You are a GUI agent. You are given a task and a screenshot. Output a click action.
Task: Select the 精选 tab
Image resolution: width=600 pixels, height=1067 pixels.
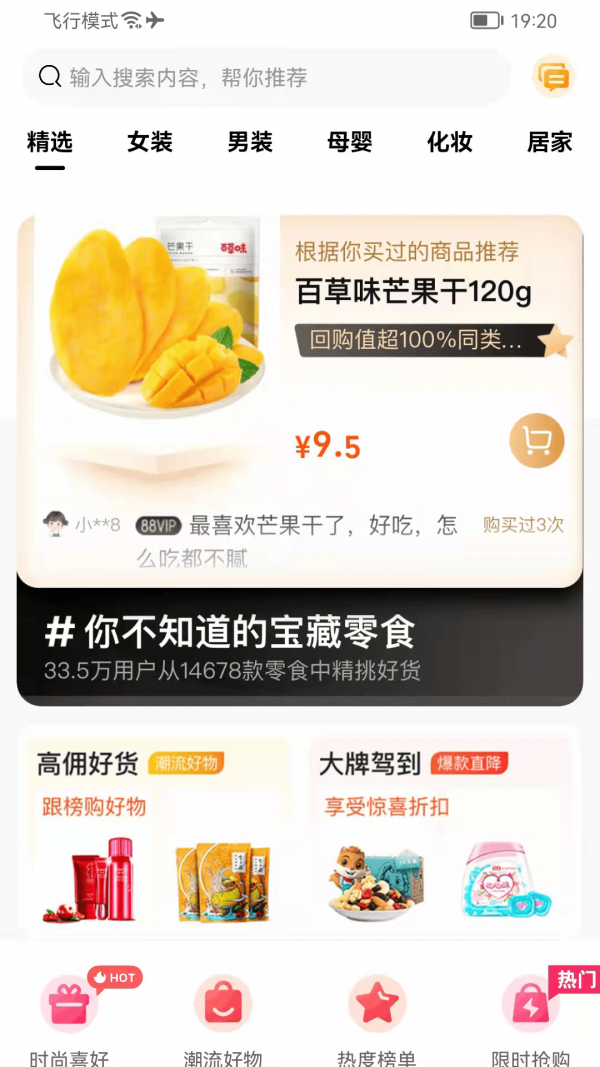[50, 142]
